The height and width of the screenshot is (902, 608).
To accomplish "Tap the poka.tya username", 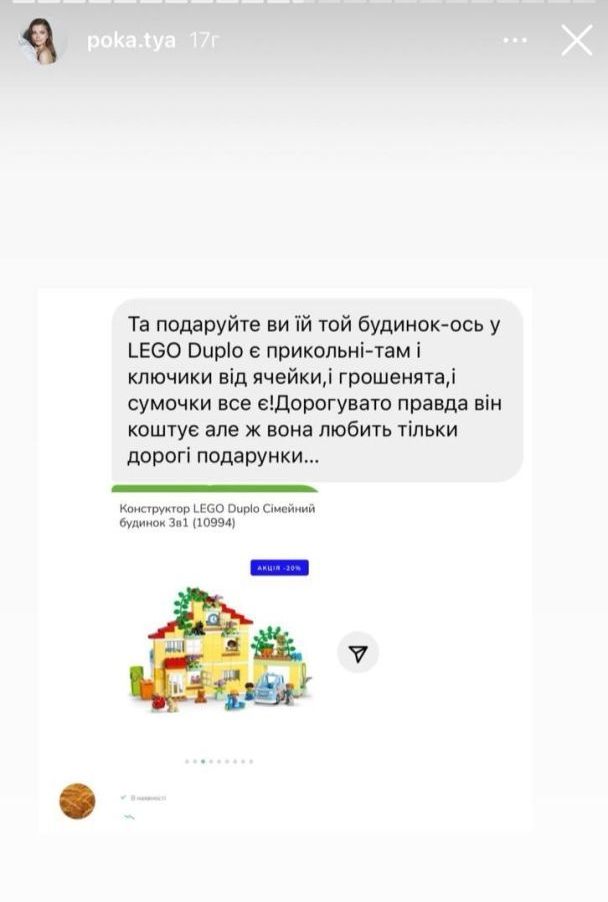I will [x=132, y=41].
